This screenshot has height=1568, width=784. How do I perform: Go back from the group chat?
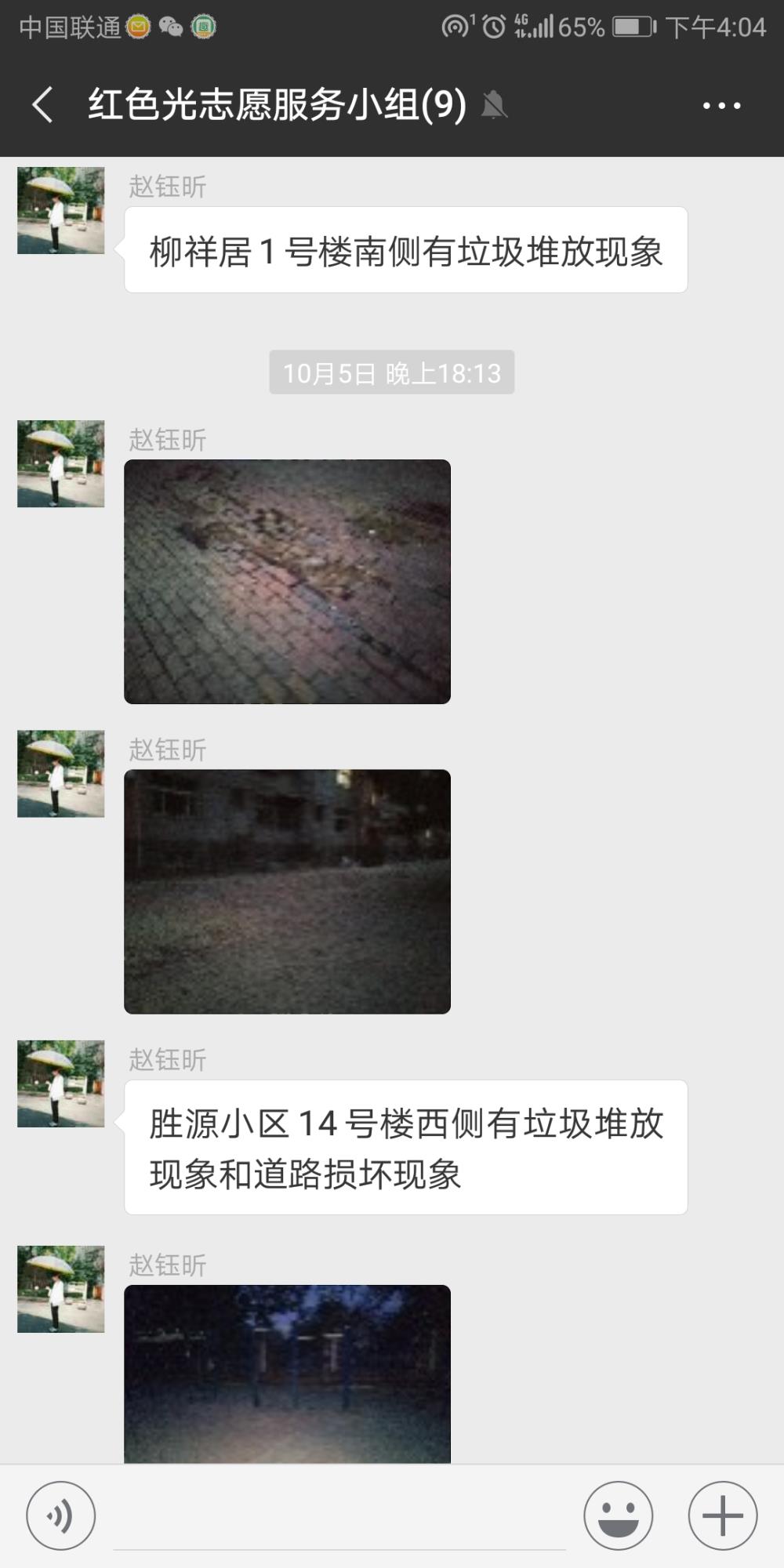pyautogui.click(x=43, y=105)
